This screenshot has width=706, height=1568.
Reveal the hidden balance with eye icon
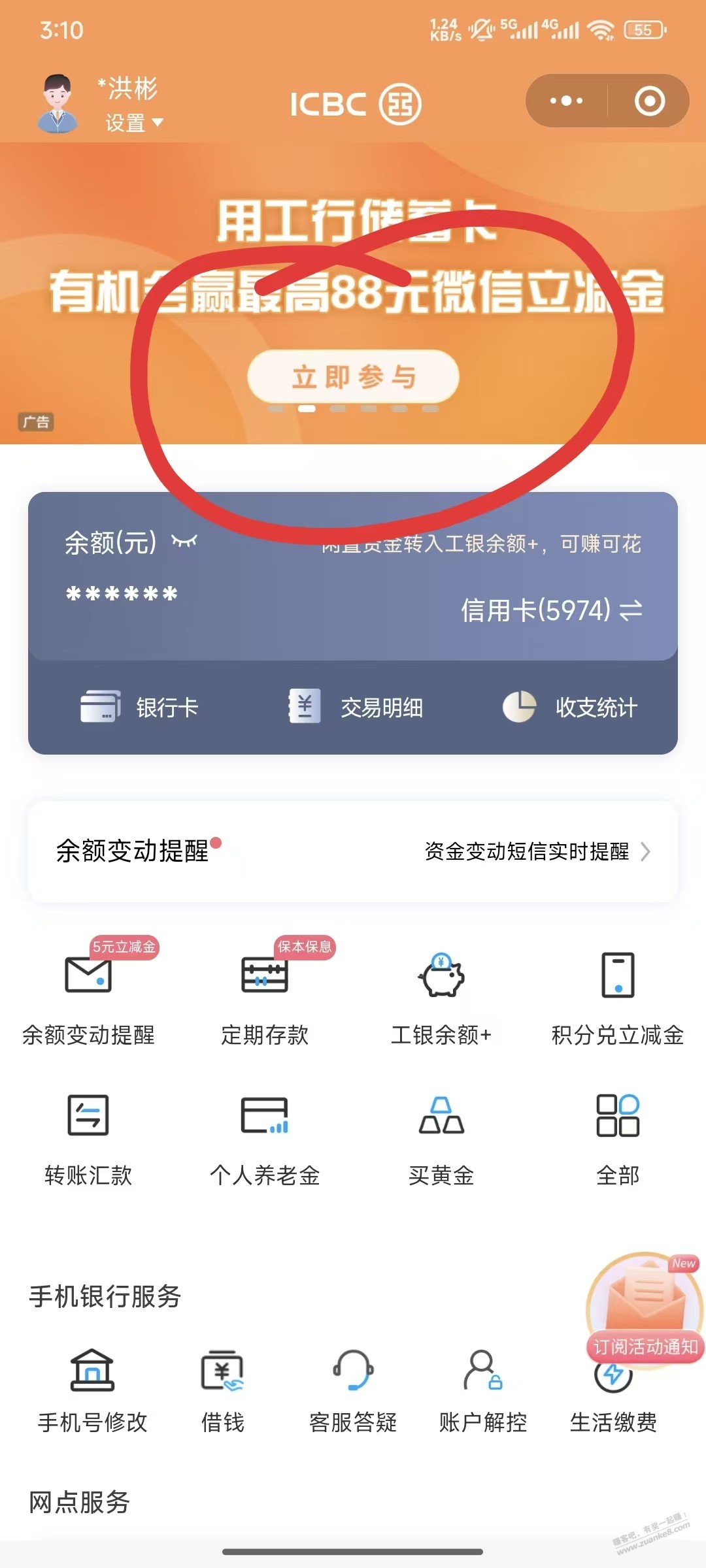coord(184,541)
